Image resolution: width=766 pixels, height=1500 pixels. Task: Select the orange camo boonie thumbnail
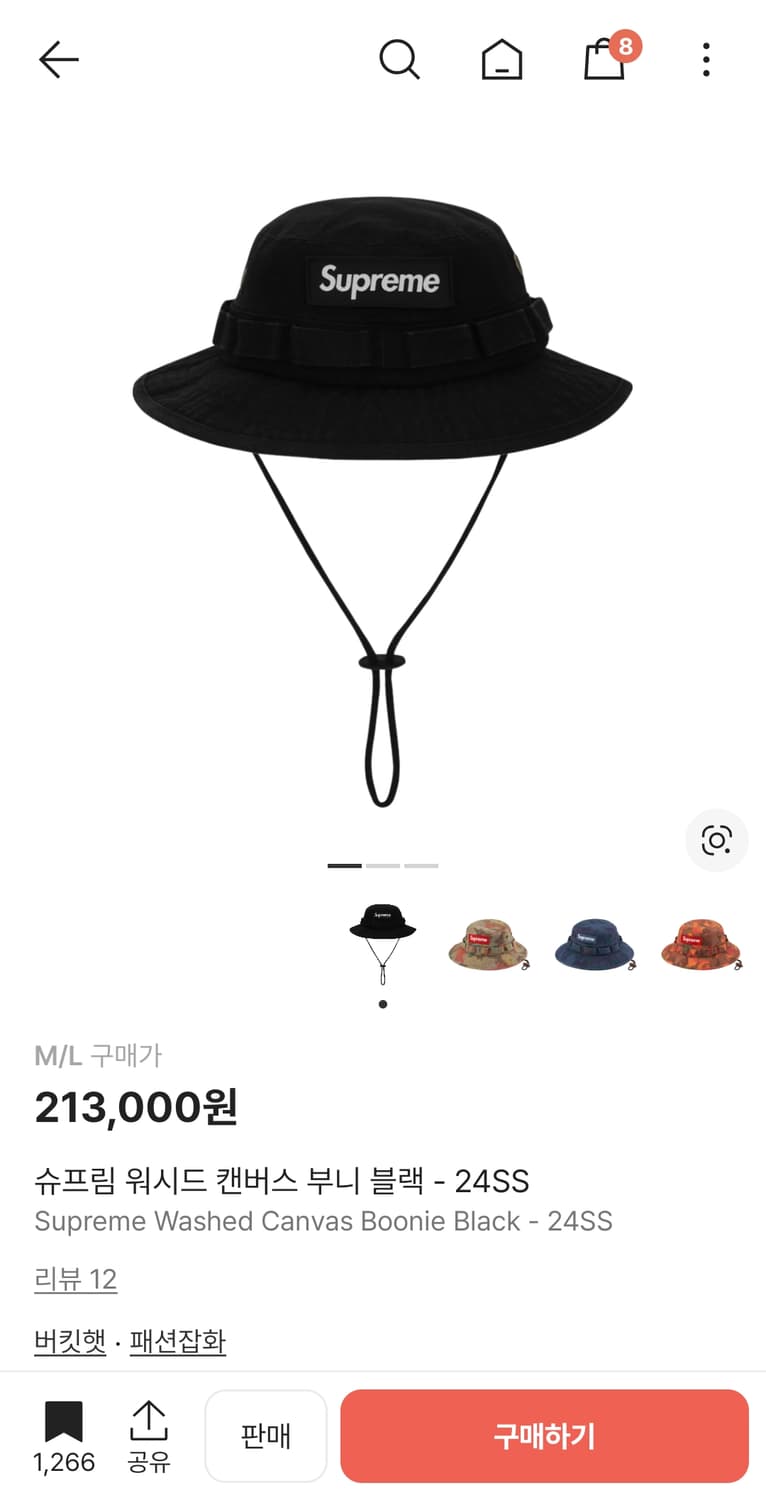coord(701,940)
